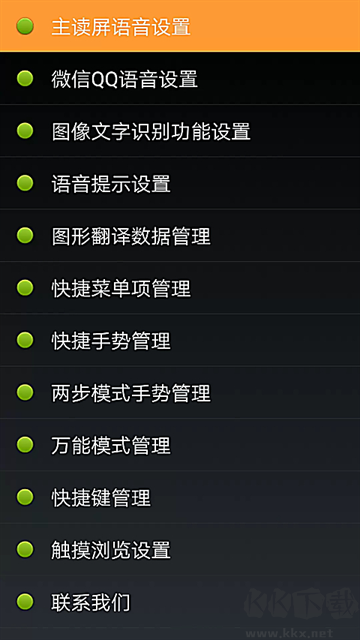This screenshot has height=640, width=360.
Task: Go to 图形翻译数据管理
Action: 180,235
